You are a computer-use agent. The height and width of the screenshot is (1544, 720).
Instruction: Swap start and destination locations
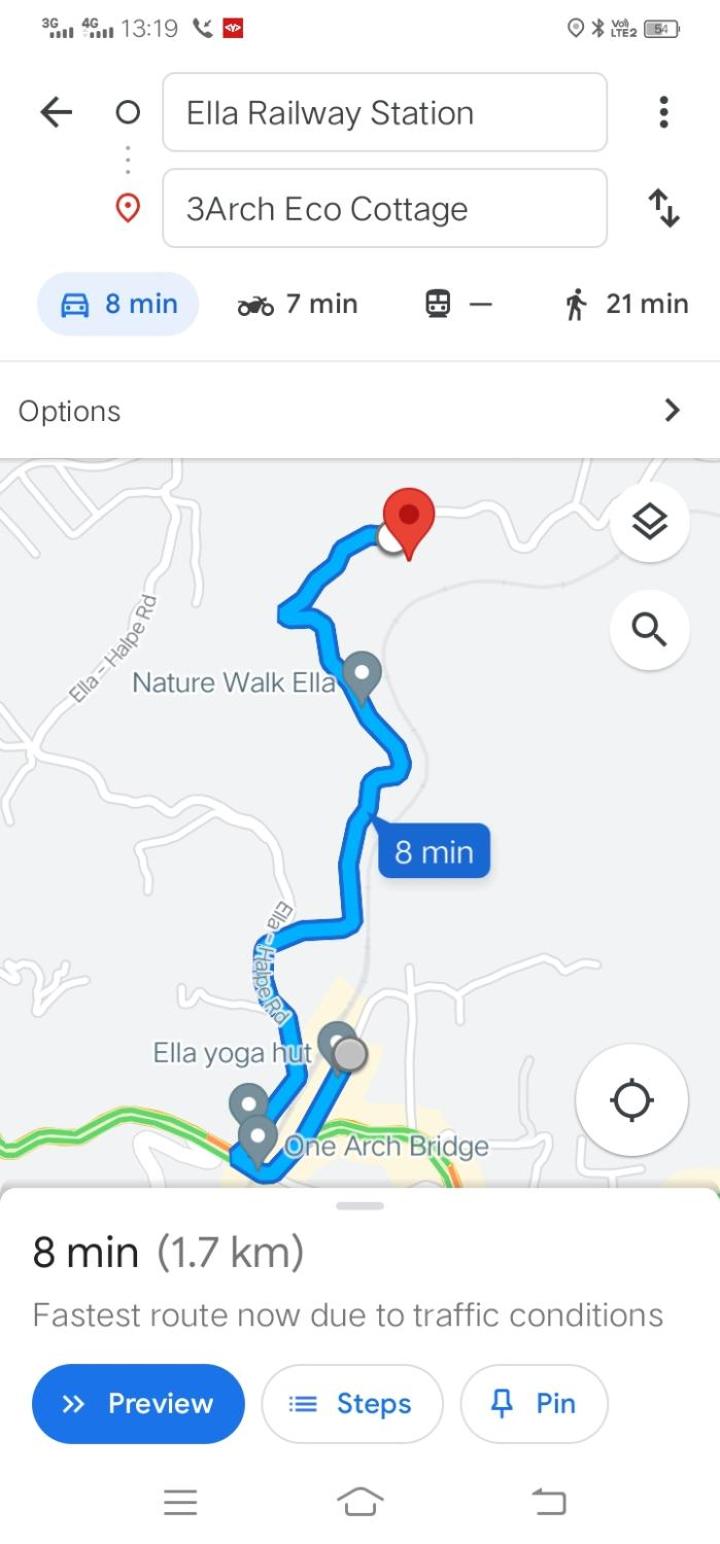point(663,208)
